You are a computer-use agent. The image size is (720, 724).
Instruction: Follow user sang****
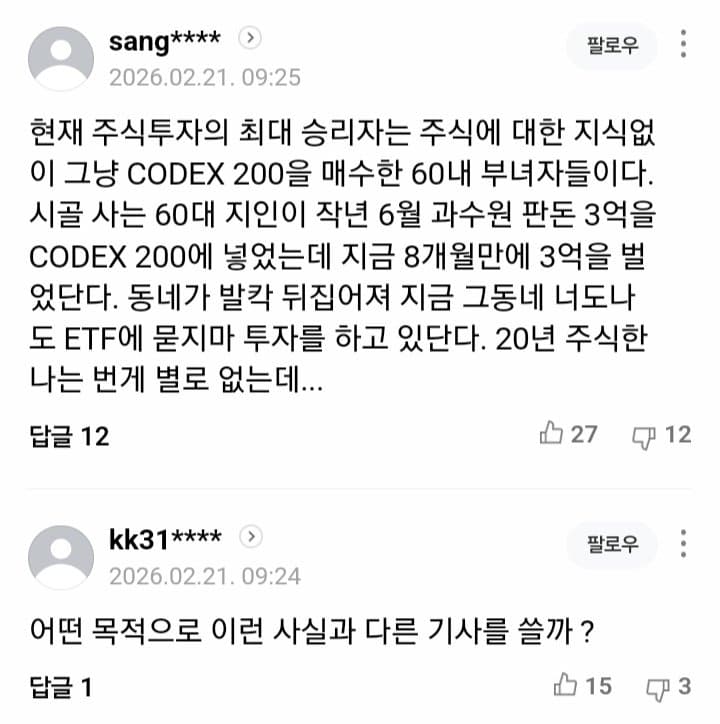612,46
